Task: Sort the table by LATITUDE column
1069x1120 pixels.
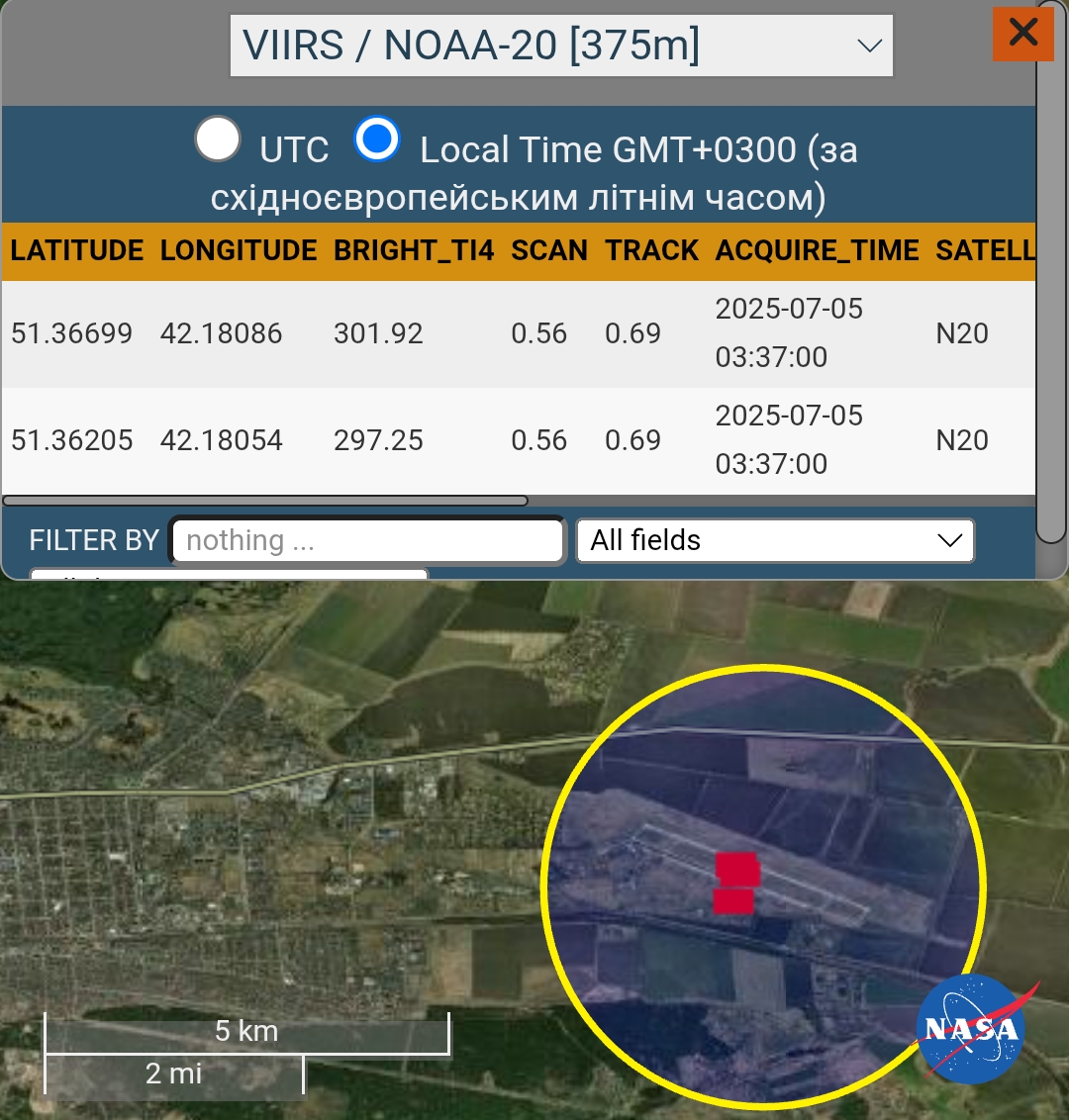Action: (x=77, y=250)
